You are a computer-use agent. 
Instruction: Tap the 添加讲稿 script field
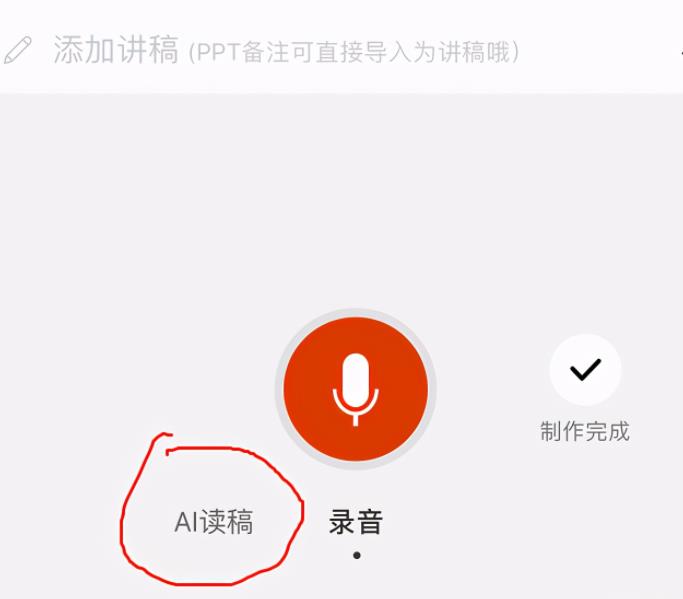285,50
